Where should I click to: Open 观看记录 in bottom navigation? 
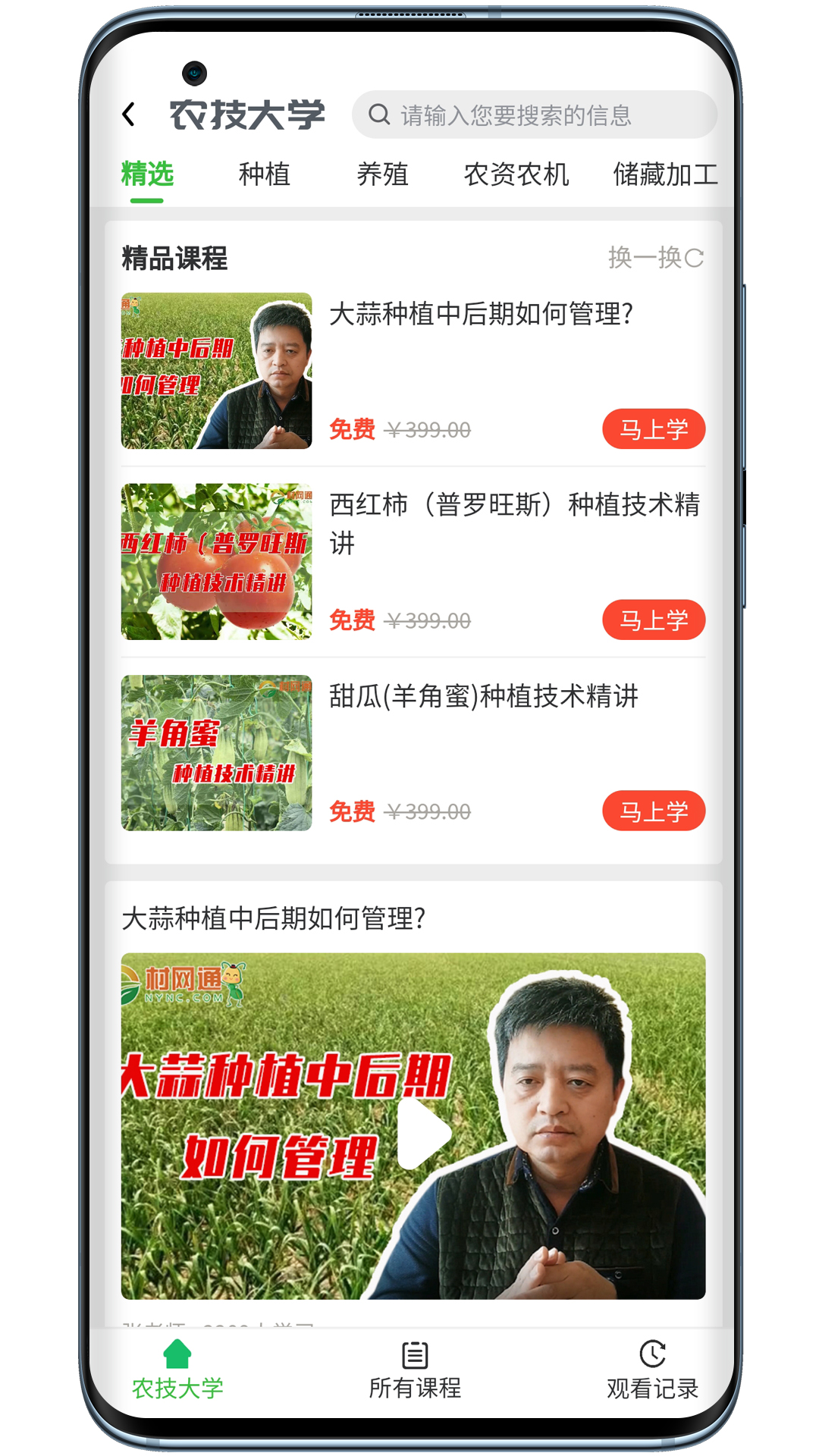point(652,1371)
